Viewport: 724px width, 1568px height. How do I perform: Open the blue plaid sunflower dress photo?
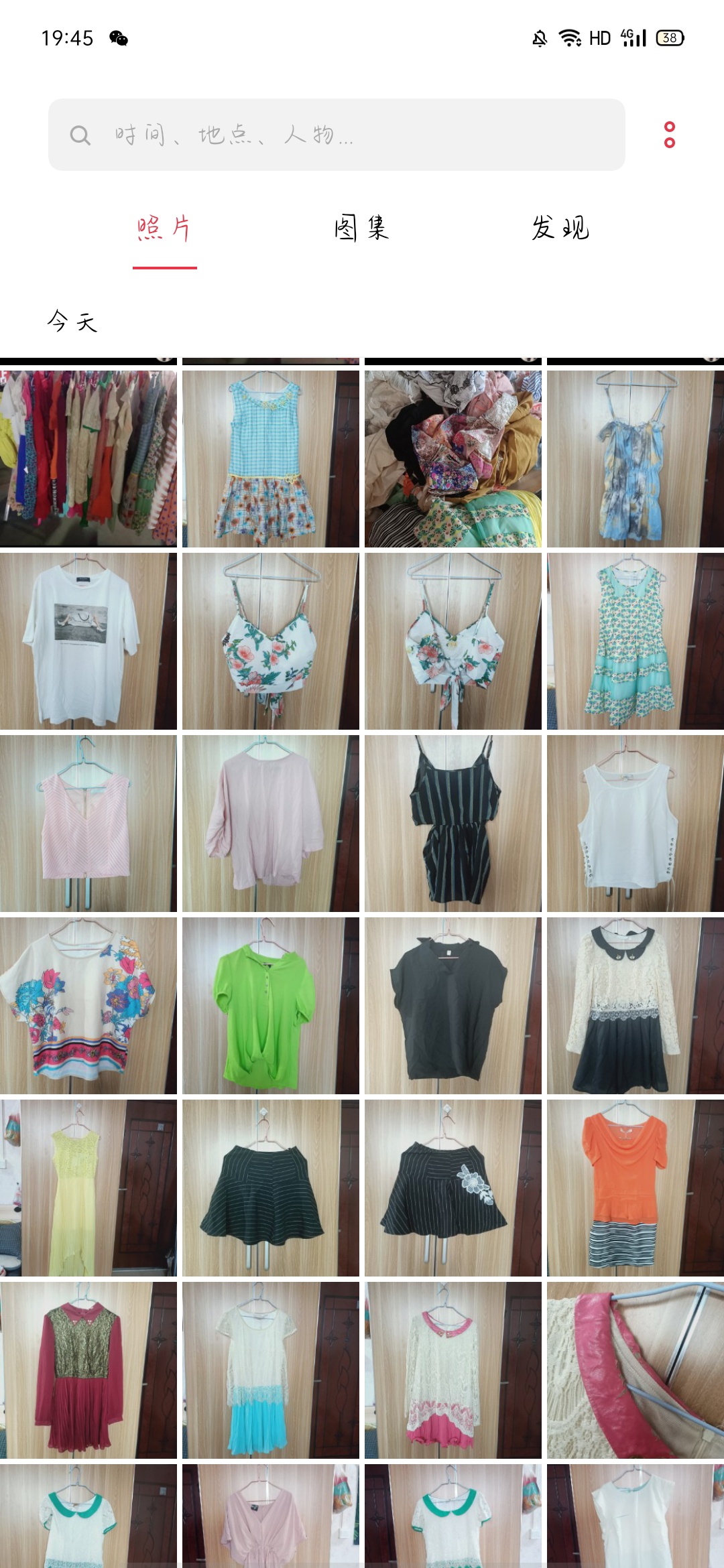270,459
